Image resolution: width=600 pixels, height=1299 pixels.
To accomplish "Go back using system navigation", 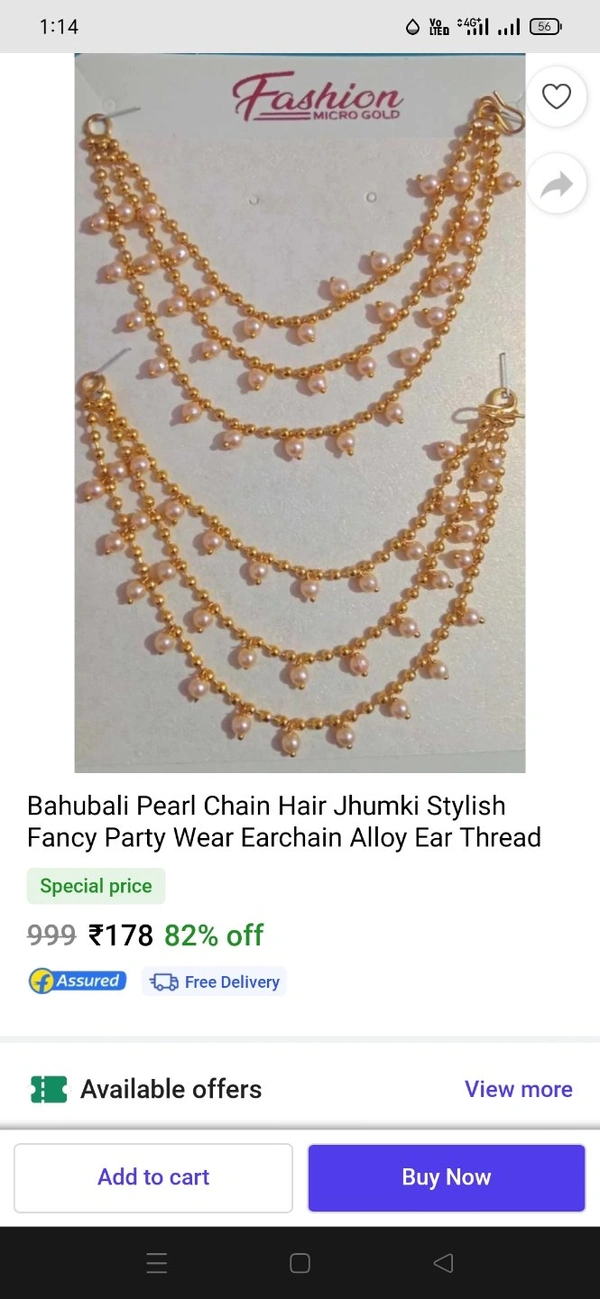I will pyautogui.click(x=443, y=1263).
